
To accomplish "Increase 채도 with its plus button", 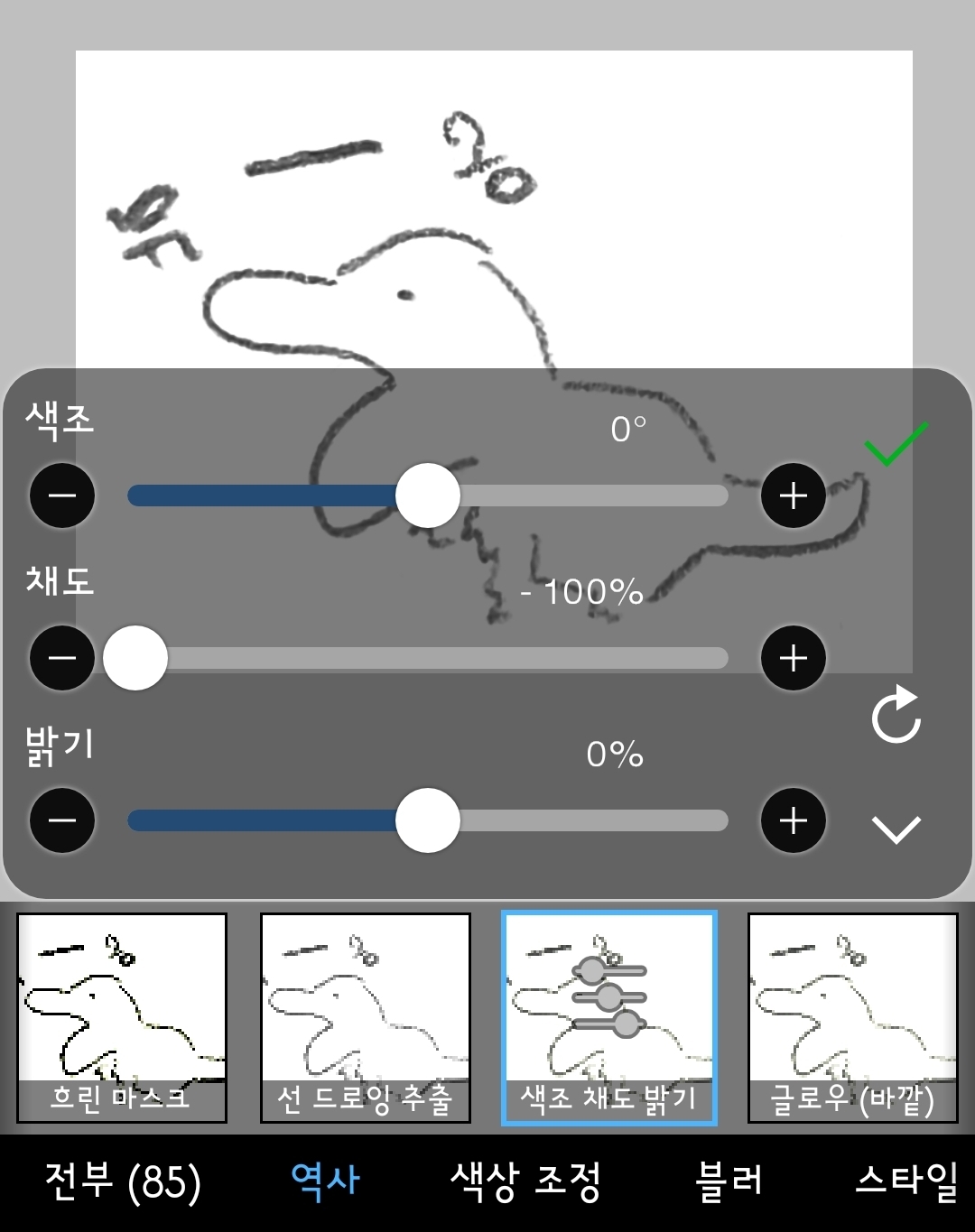I will click(793, 658).
